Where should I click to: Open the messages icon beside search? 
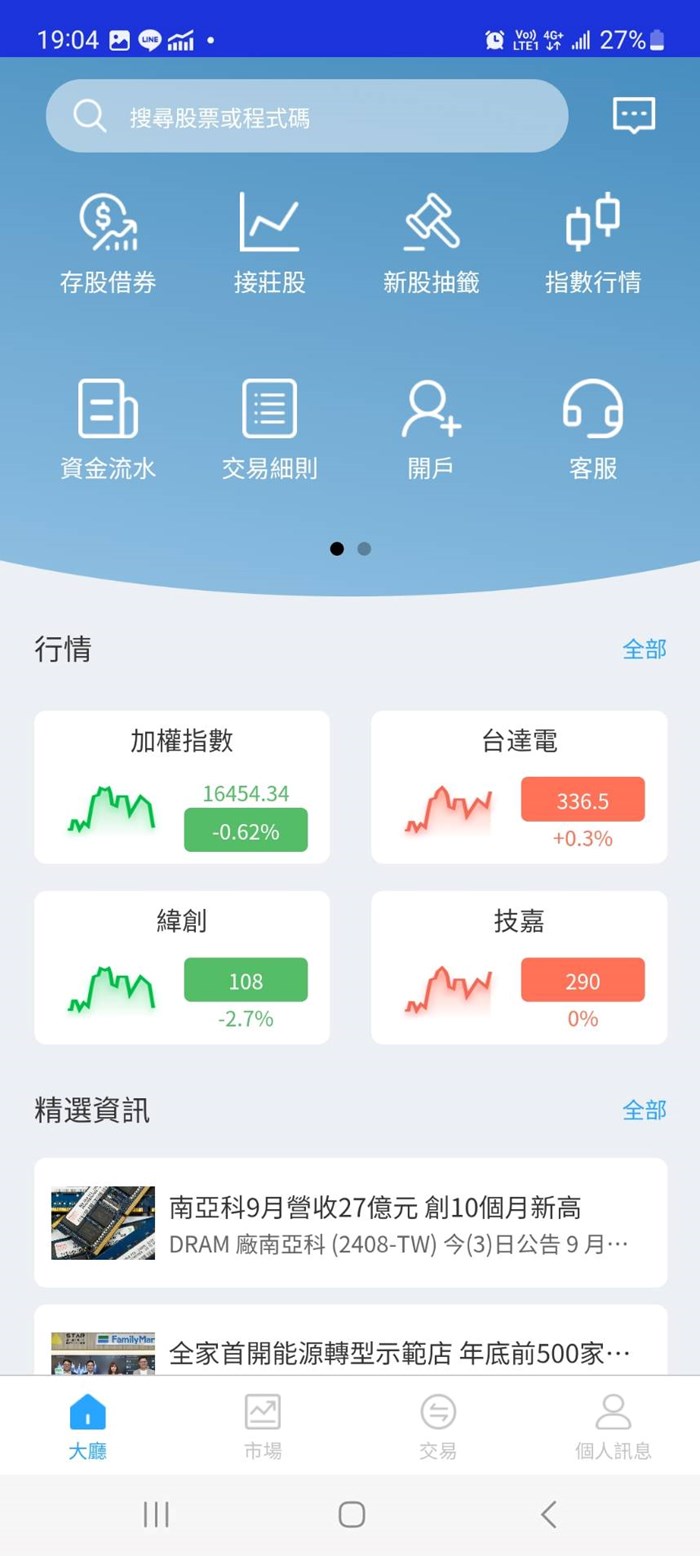(x=633, y=116)
